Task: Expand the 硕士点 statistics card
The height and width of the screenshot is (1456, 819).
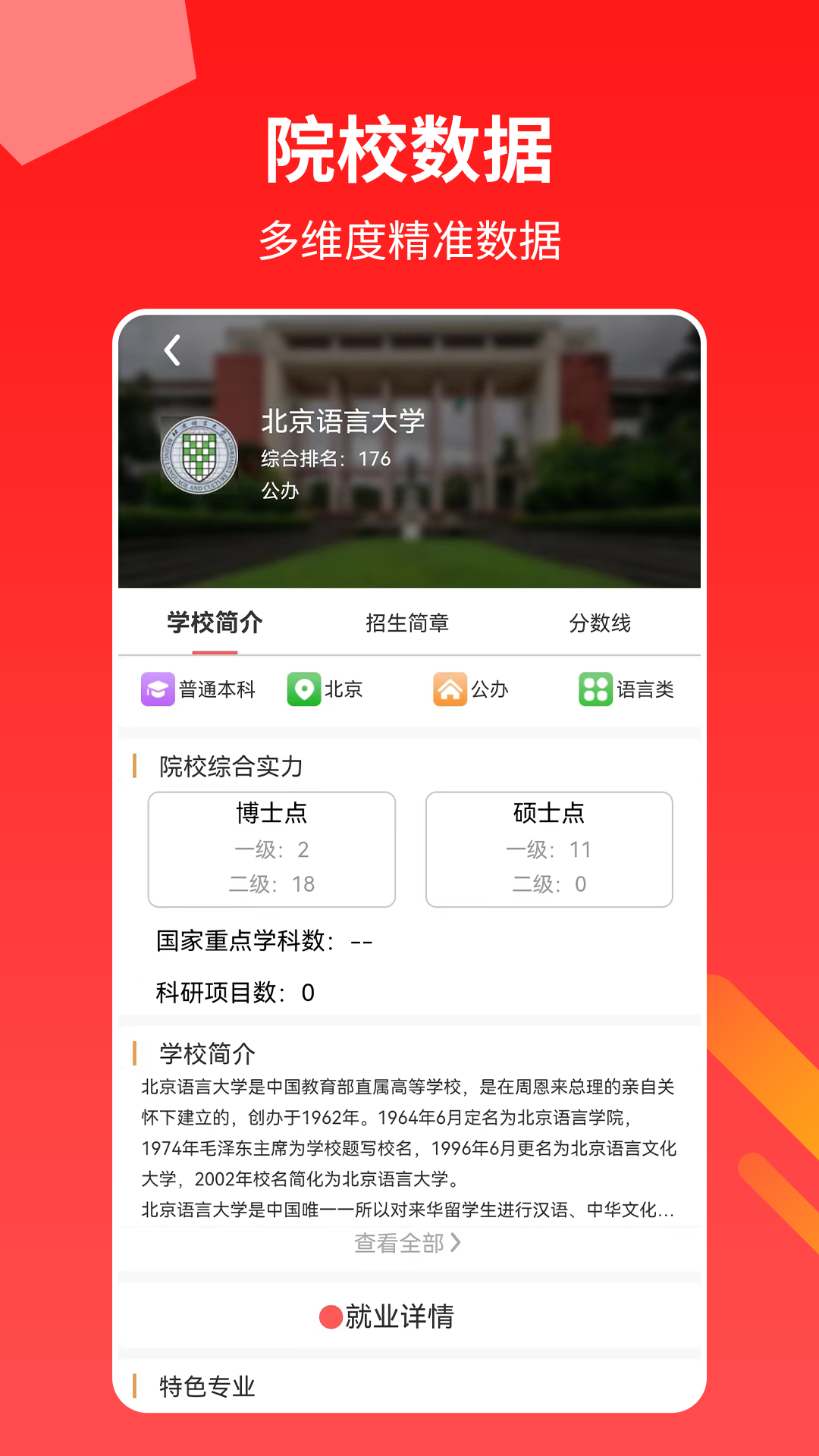Action: coord(549,848)
